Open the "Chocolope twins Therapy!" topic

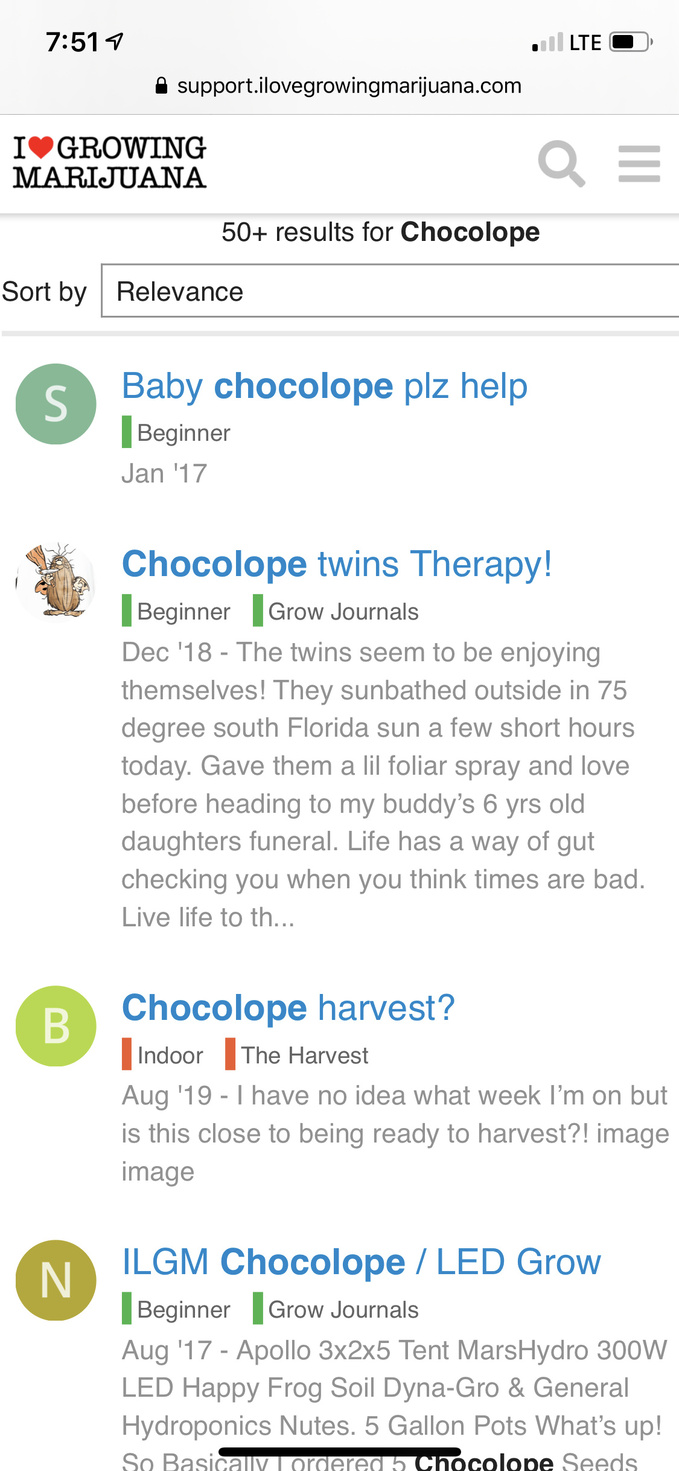[336, 564]
